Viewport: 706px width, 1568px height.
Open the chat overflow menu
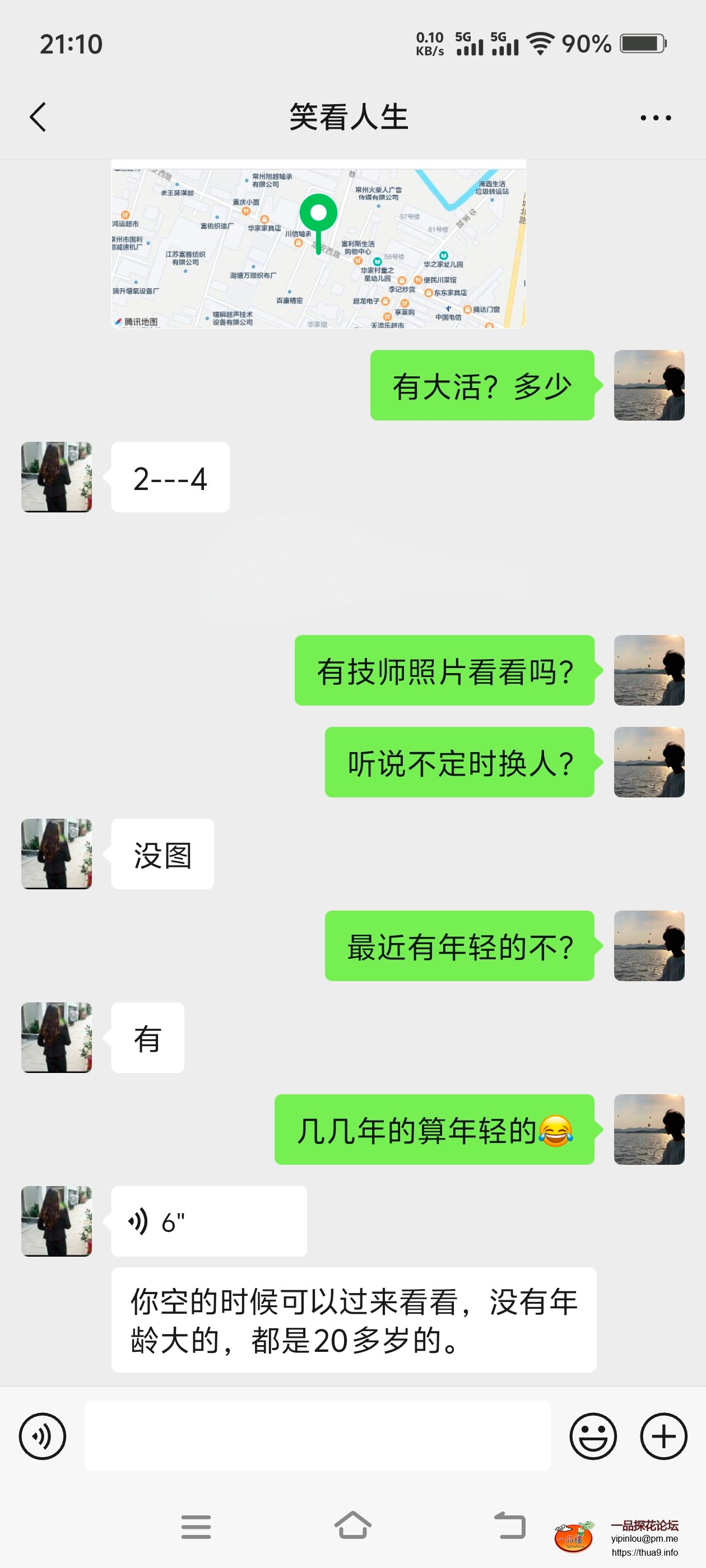click(x=656, y=118)
